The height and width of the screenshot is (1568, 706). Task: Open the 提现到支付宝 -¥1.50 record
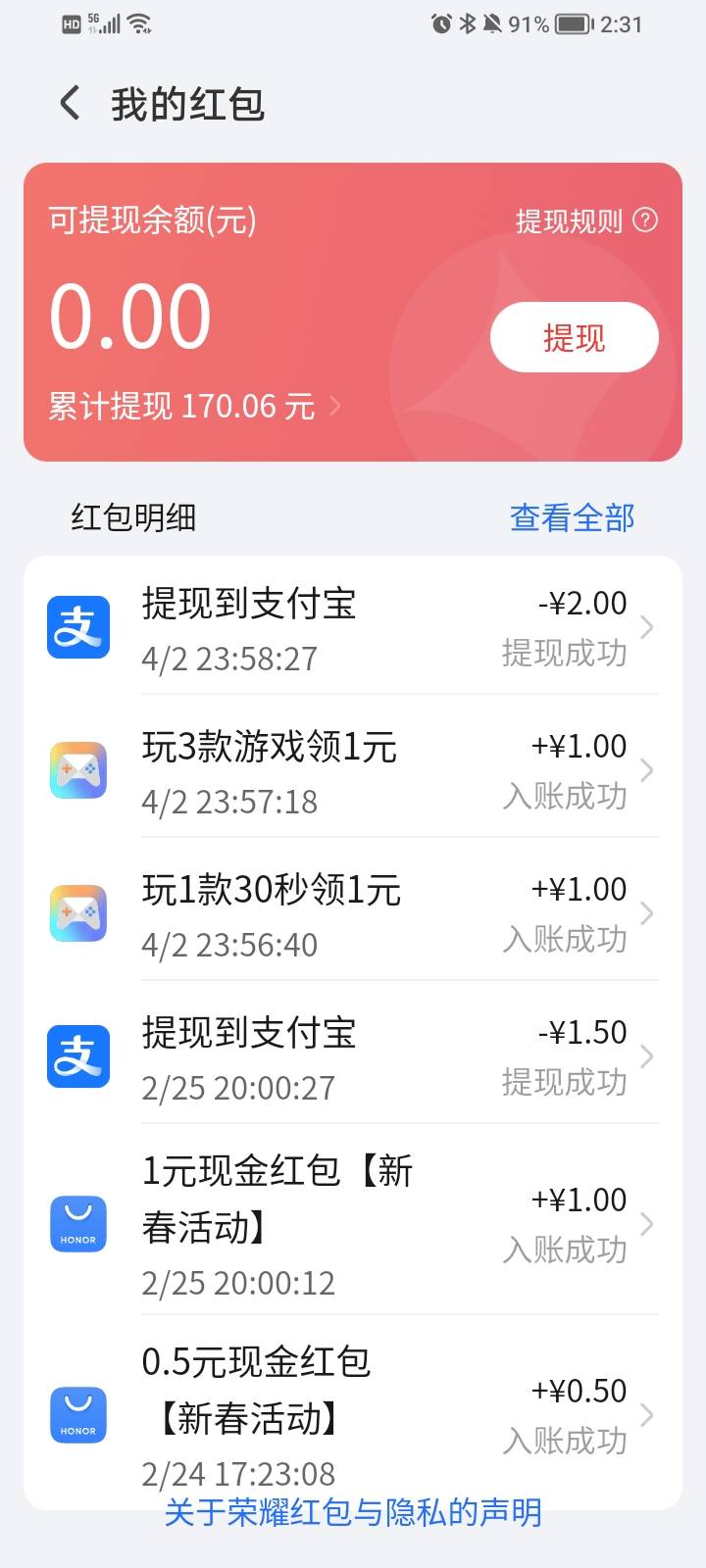point(353,1056)
